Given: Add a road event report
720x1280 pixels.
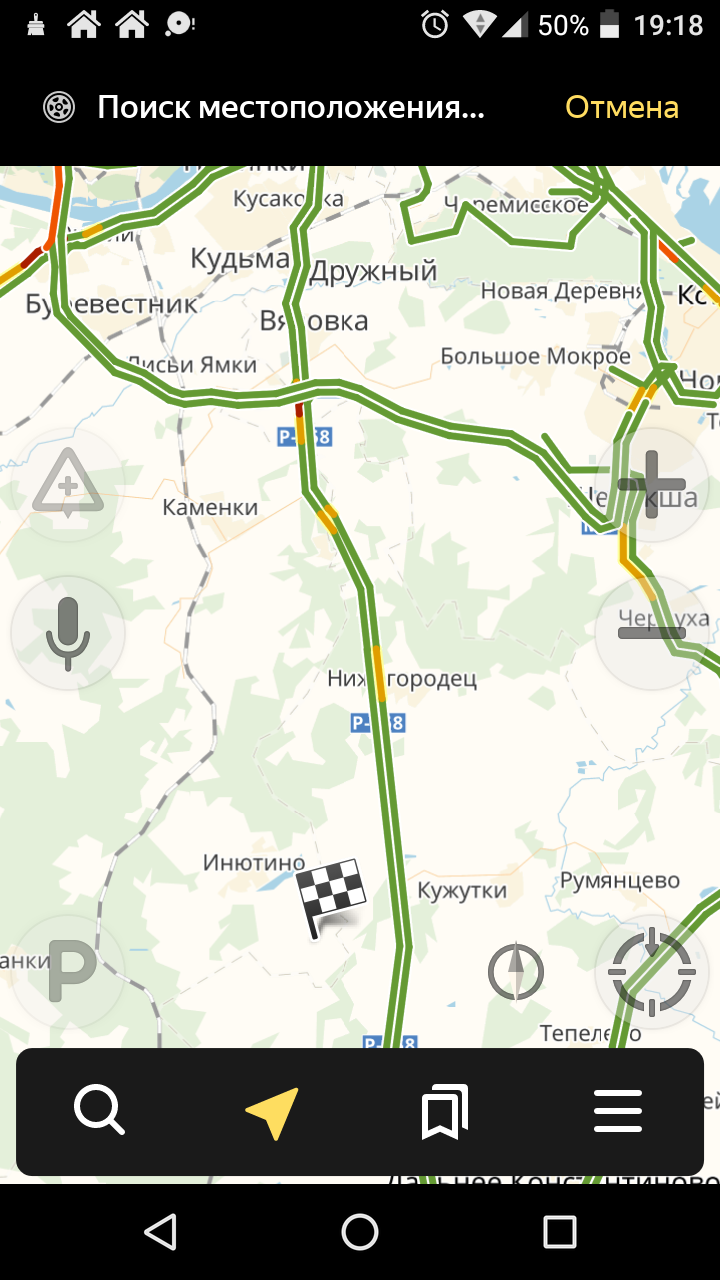Looking at the screenshot, I should [68, 486].
